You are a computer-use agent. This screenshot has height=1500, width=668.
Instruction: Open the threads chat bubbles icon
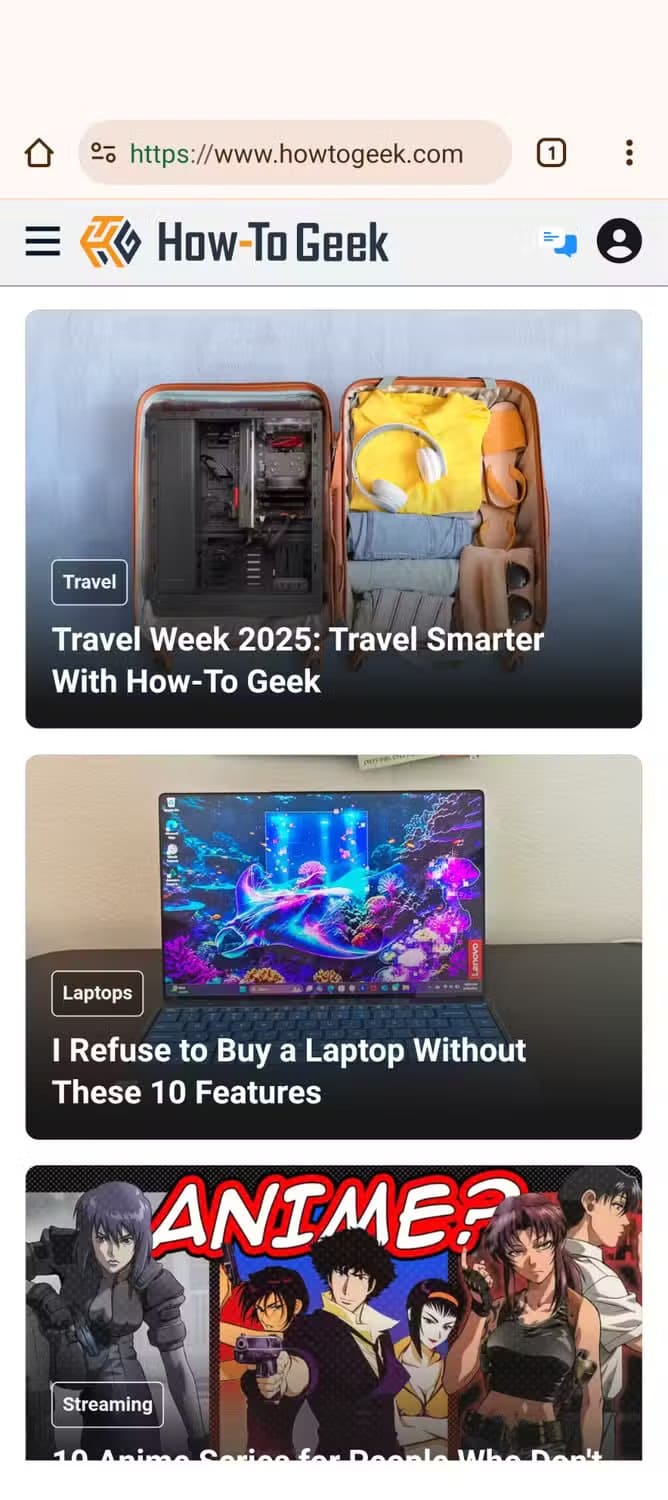tap(559, 242)
